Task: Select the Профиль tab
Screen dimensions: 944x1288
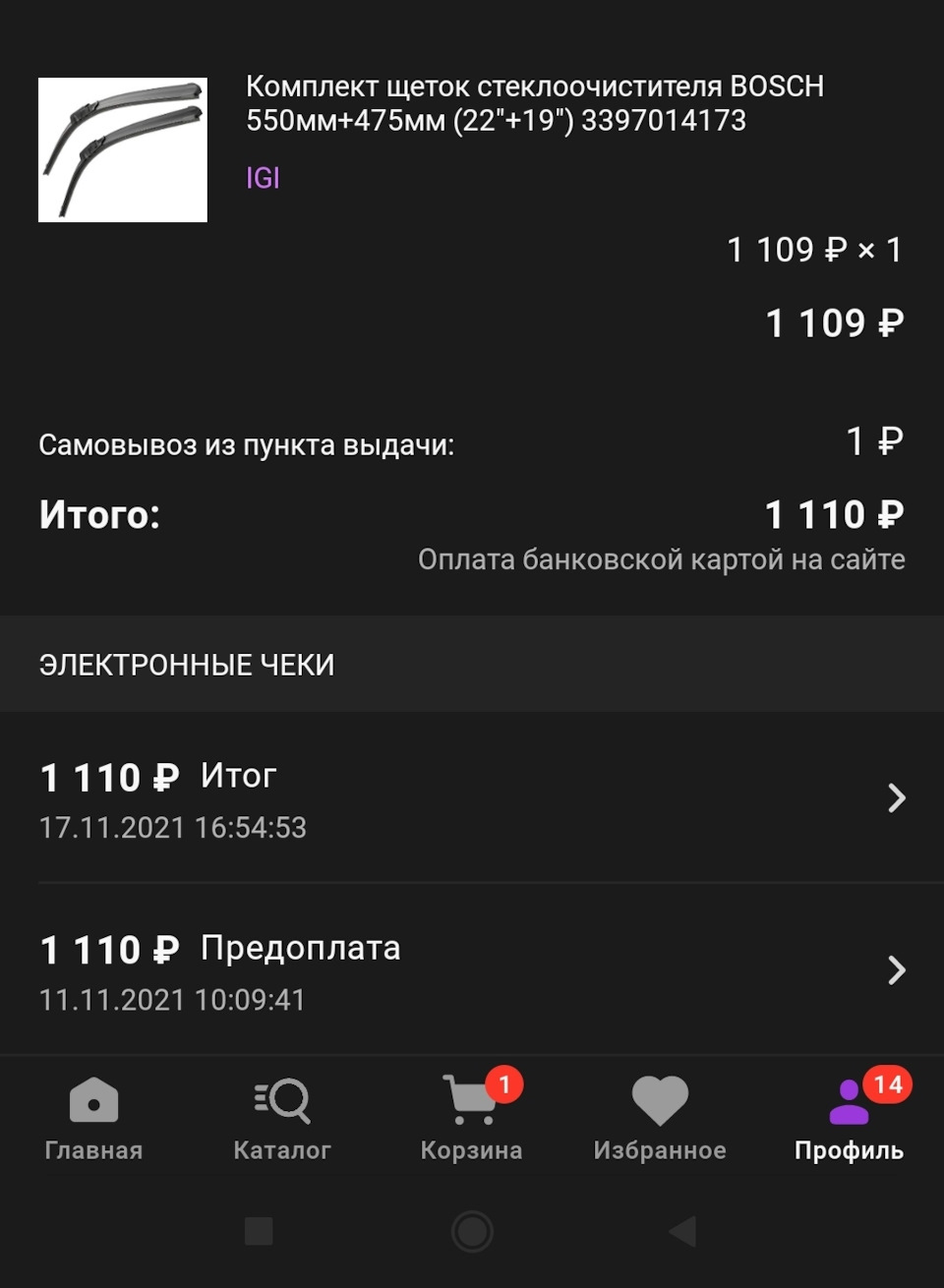Action: [849, 1119]
